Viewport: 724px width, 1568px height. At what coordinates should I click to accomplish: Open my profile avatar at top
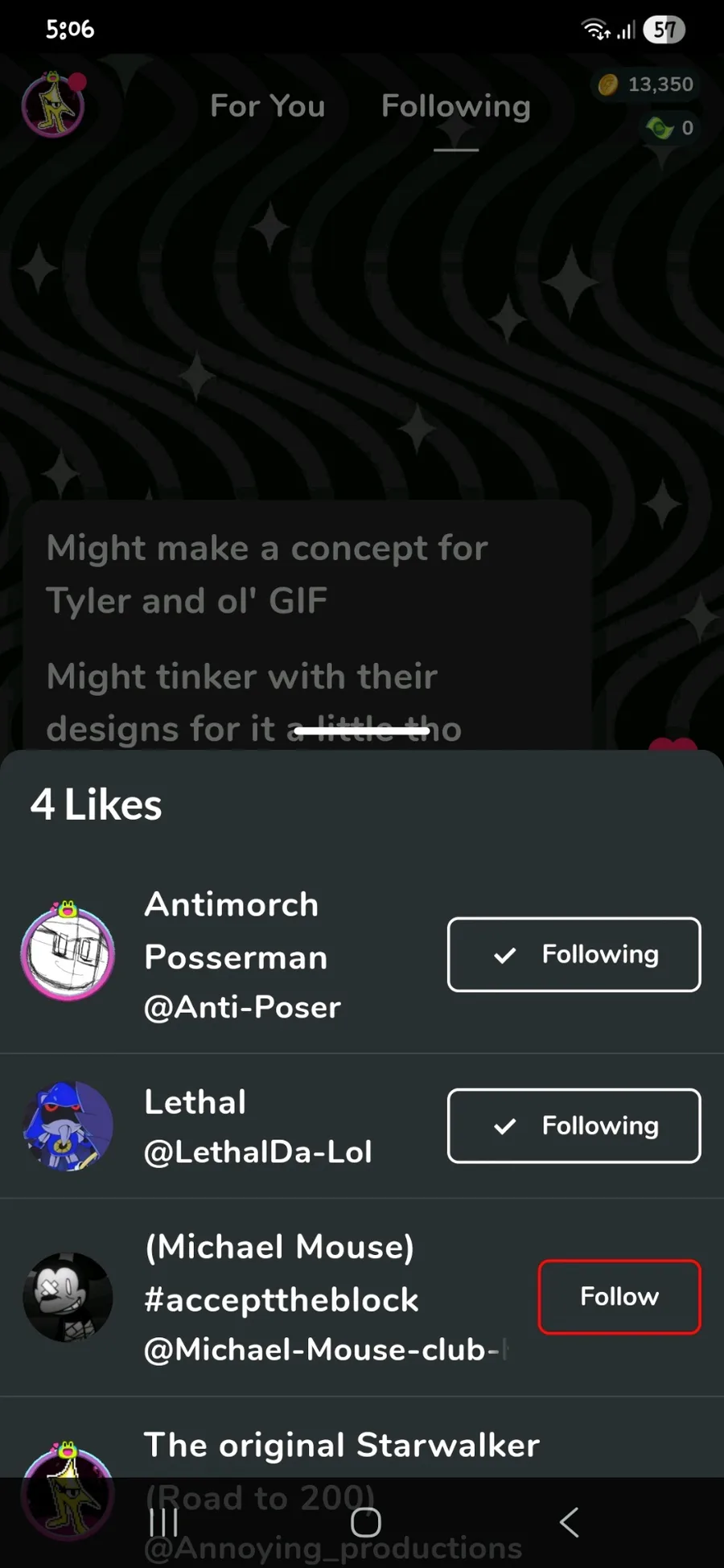pyautogui.click(x=54, y=105)
